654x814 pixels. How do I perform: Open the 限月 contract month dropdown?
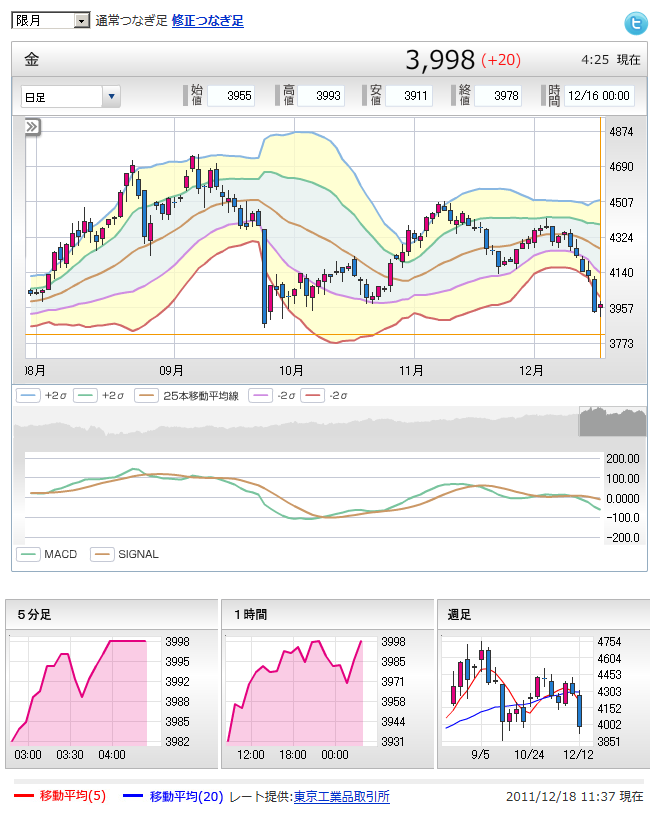click(50, 21)
